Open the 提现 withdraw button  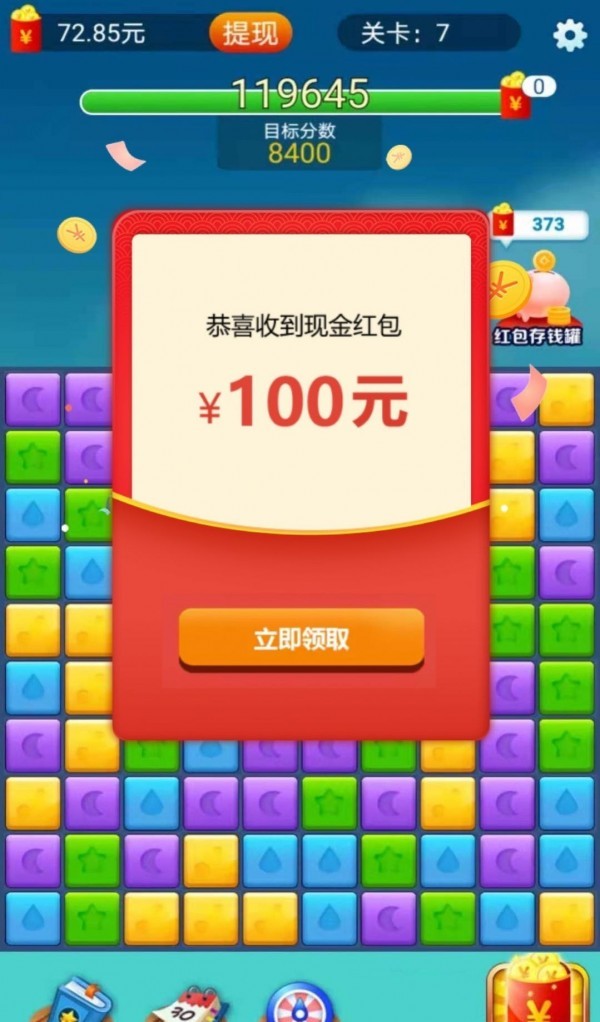(x=250, y=33)
